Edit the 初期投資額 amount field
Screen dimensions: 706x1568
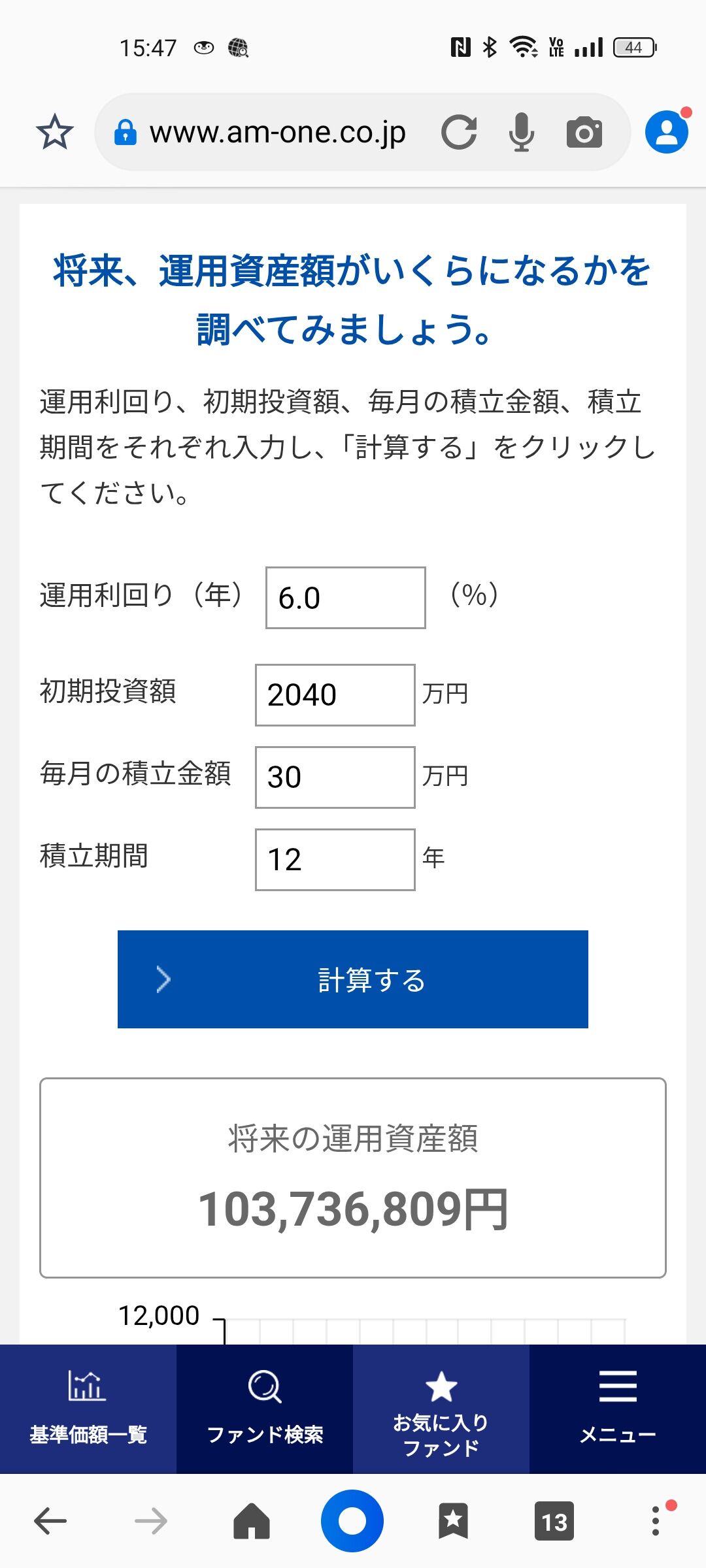(335, 695)
